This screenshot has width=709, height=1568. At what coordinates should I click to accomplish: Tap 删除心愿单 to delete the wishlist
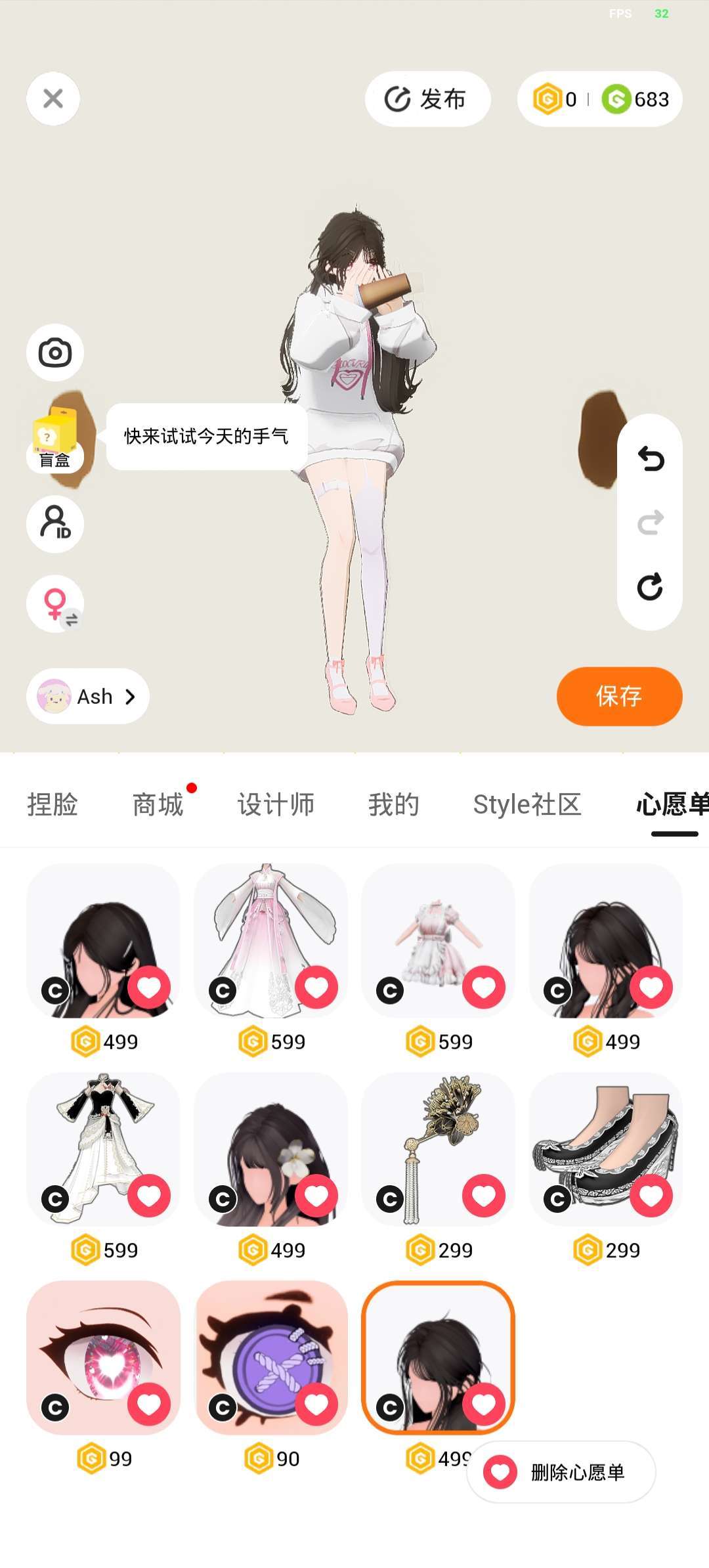click(x=561, y=1472)
